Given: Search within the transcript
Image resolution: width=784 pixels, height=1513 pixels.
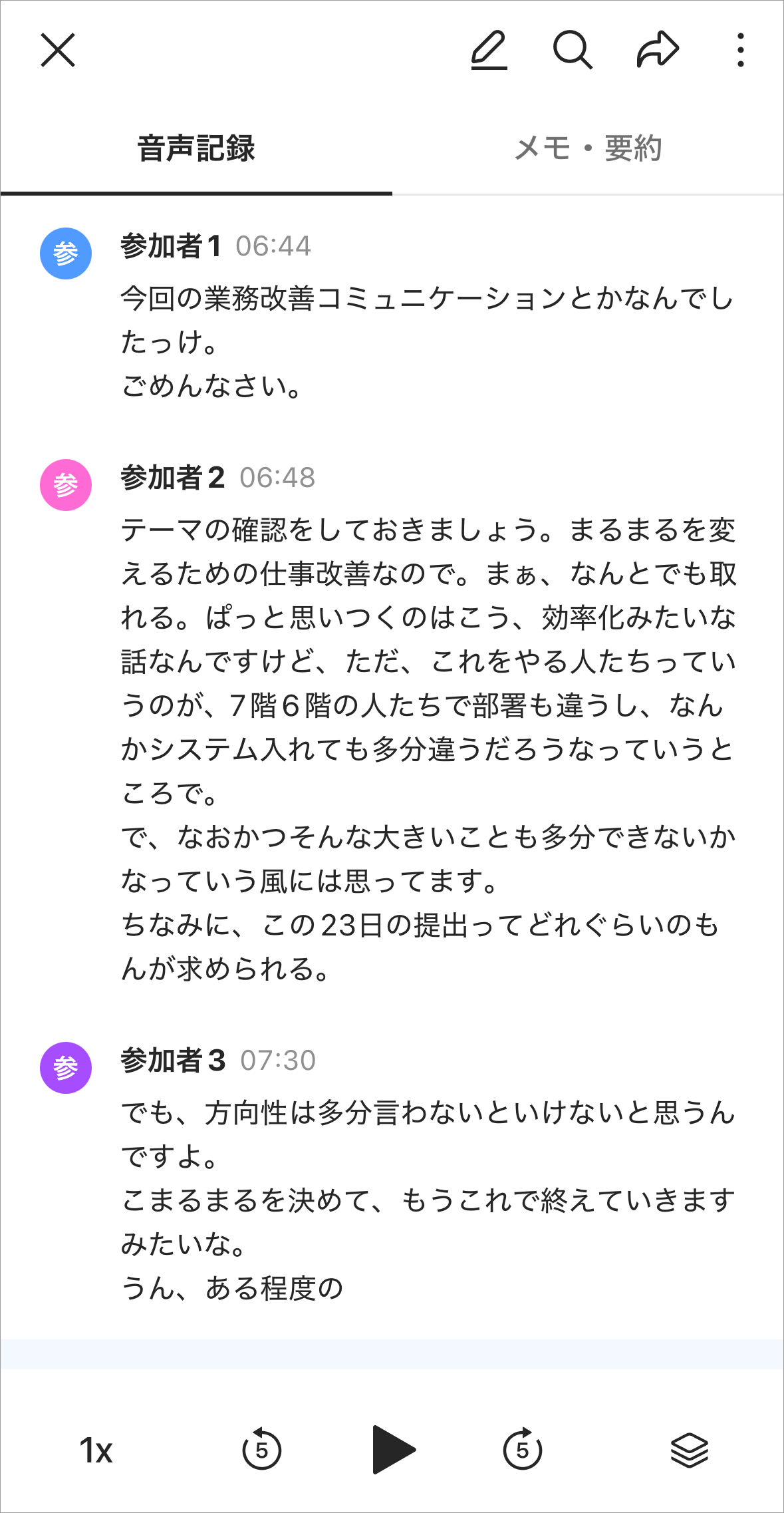Looking at the screenshot, I should tap(573, 51).
